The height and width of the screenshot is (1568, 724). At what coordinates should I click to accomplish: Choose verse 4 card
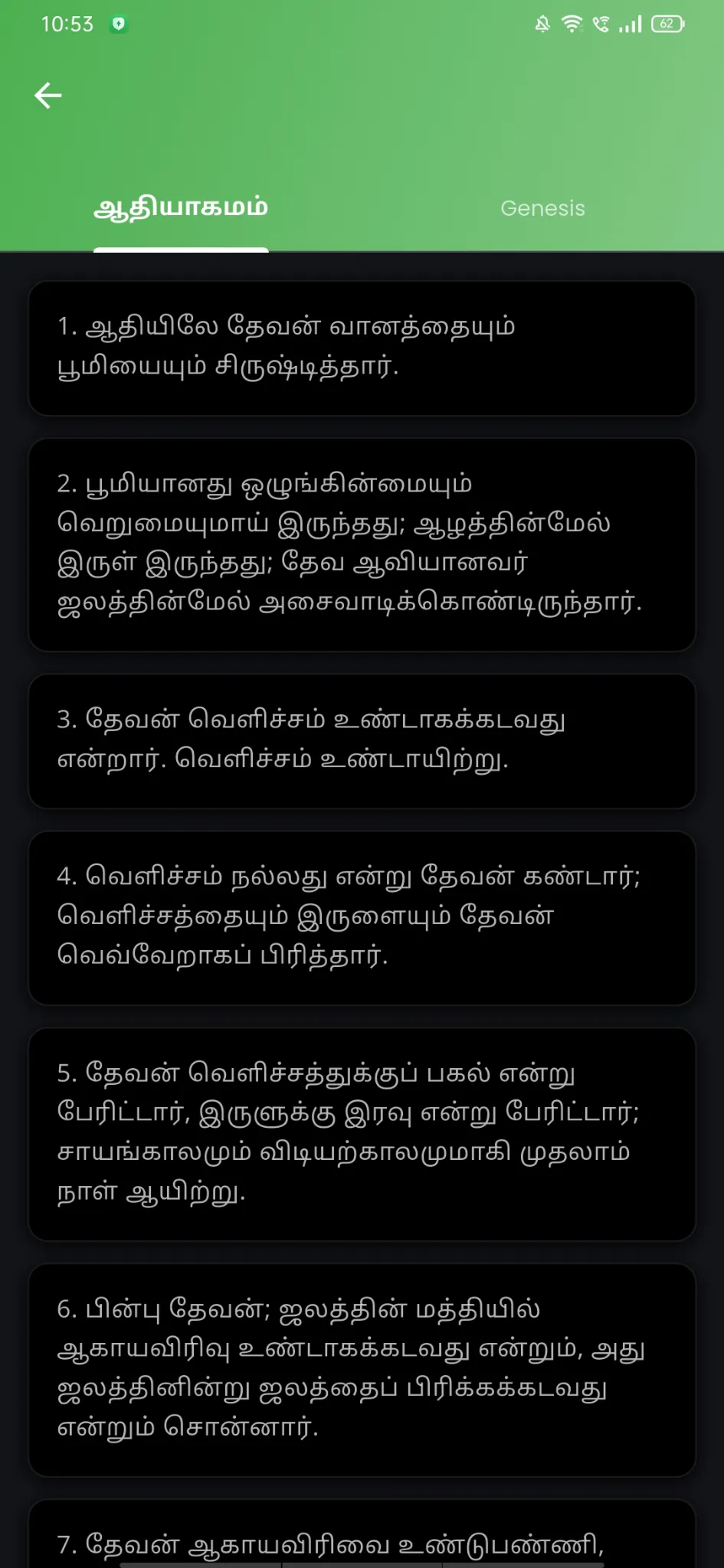click(362, 917)
